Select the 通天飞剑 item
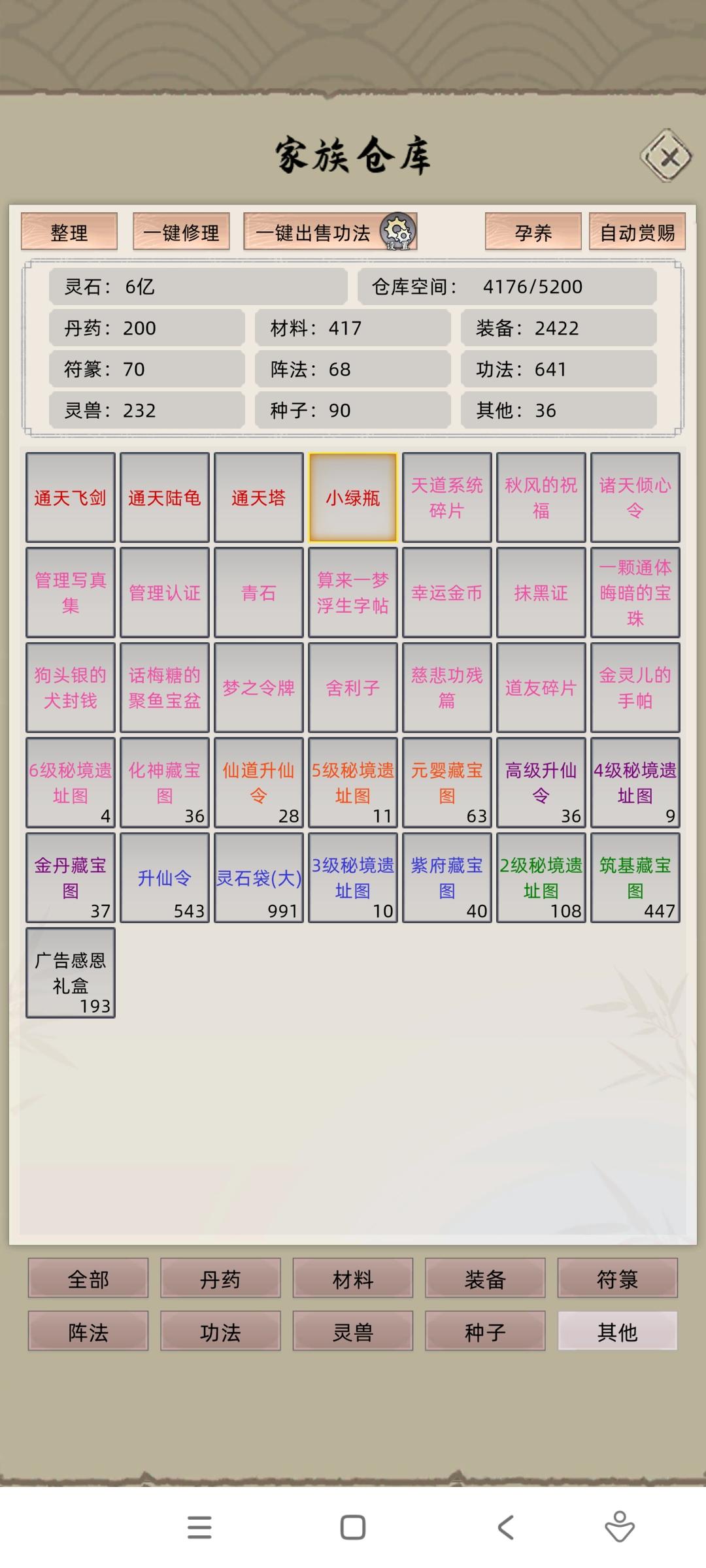The height and width of the screenshot is (1568, 706). (x=70, y=497)
